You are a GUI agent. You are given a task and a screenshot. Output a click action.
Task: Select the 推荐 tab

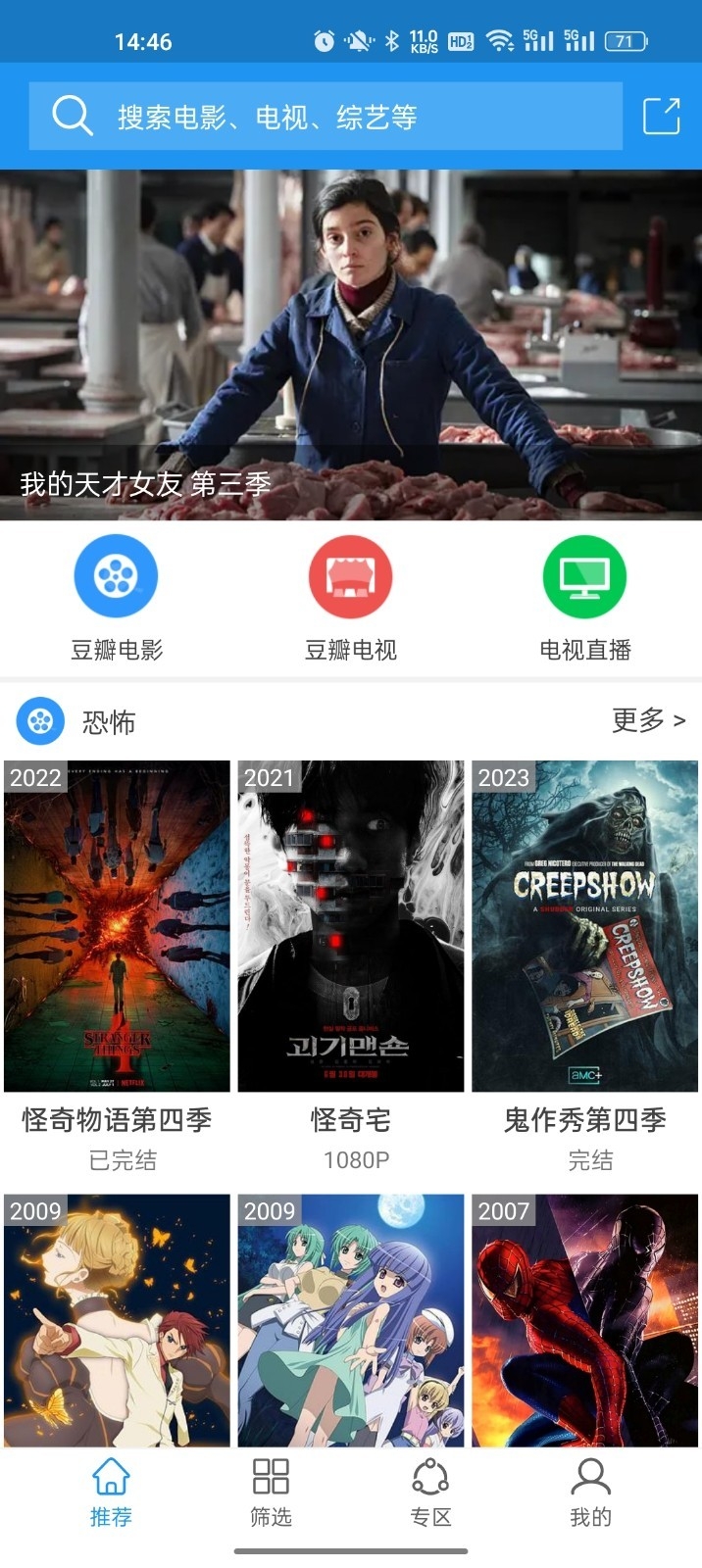coord(111,1493)
